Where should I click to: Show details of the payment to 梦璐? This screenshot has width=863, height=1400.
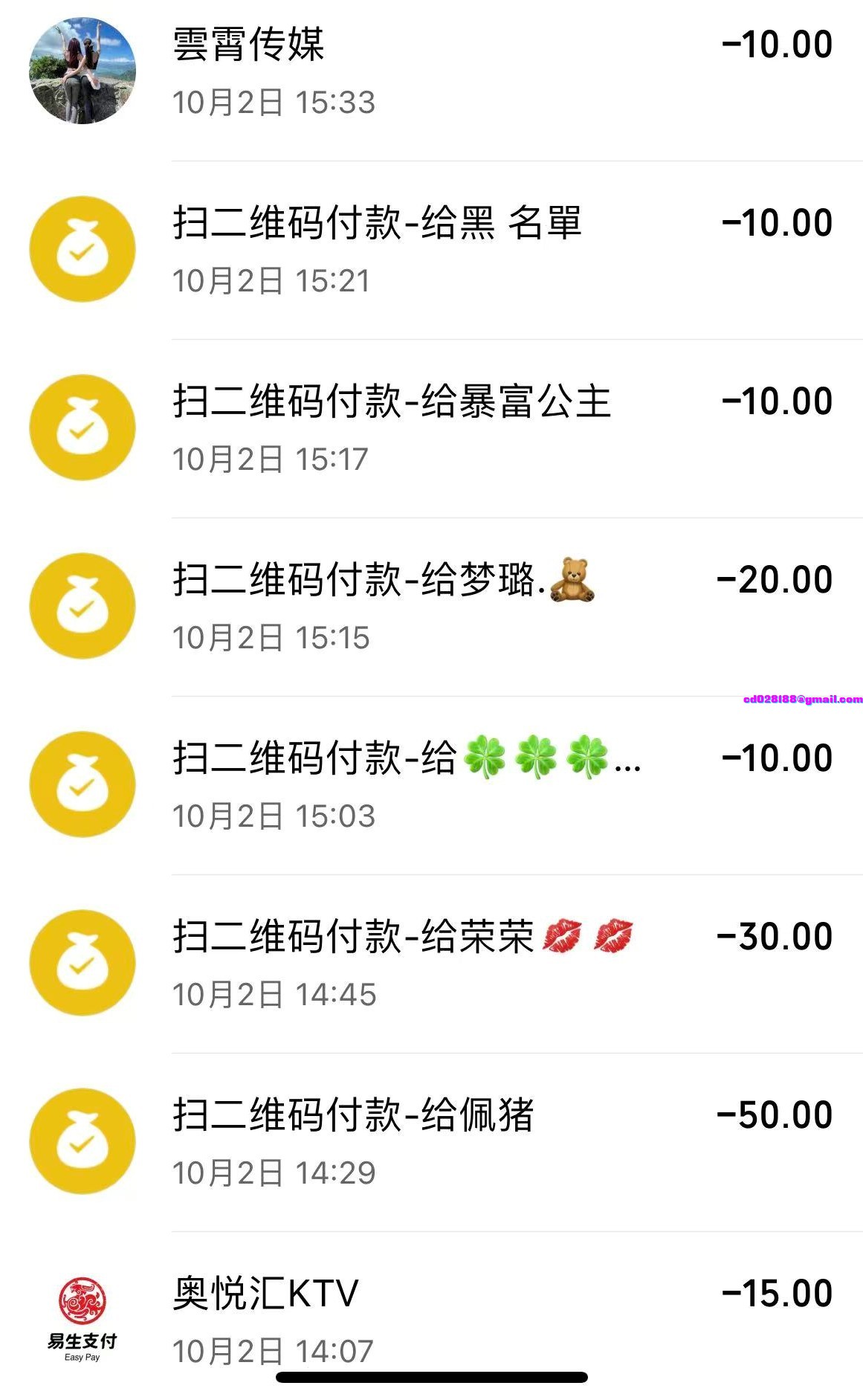coord(431,607)
